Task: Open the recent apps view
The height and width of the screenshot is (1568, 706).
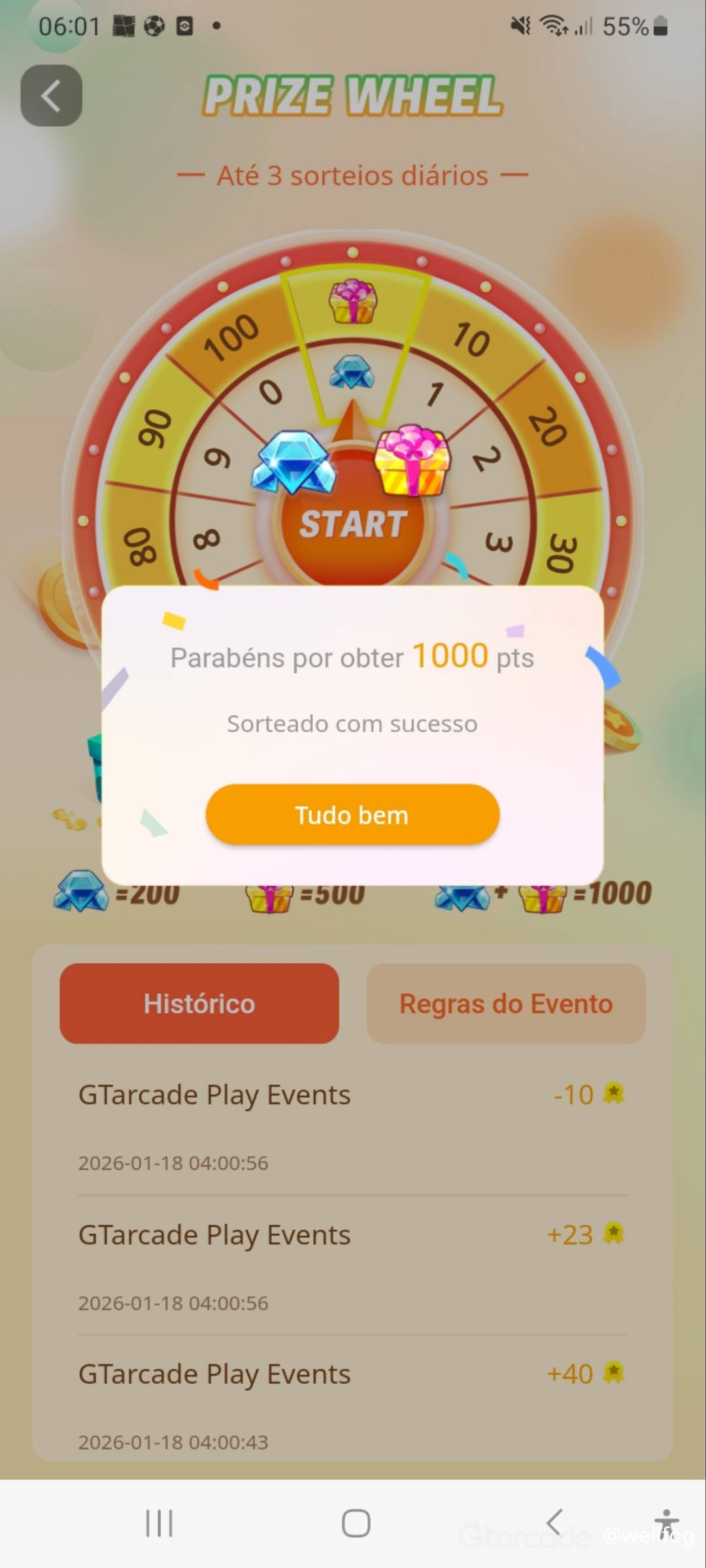Action: (x=159, y=1523)
